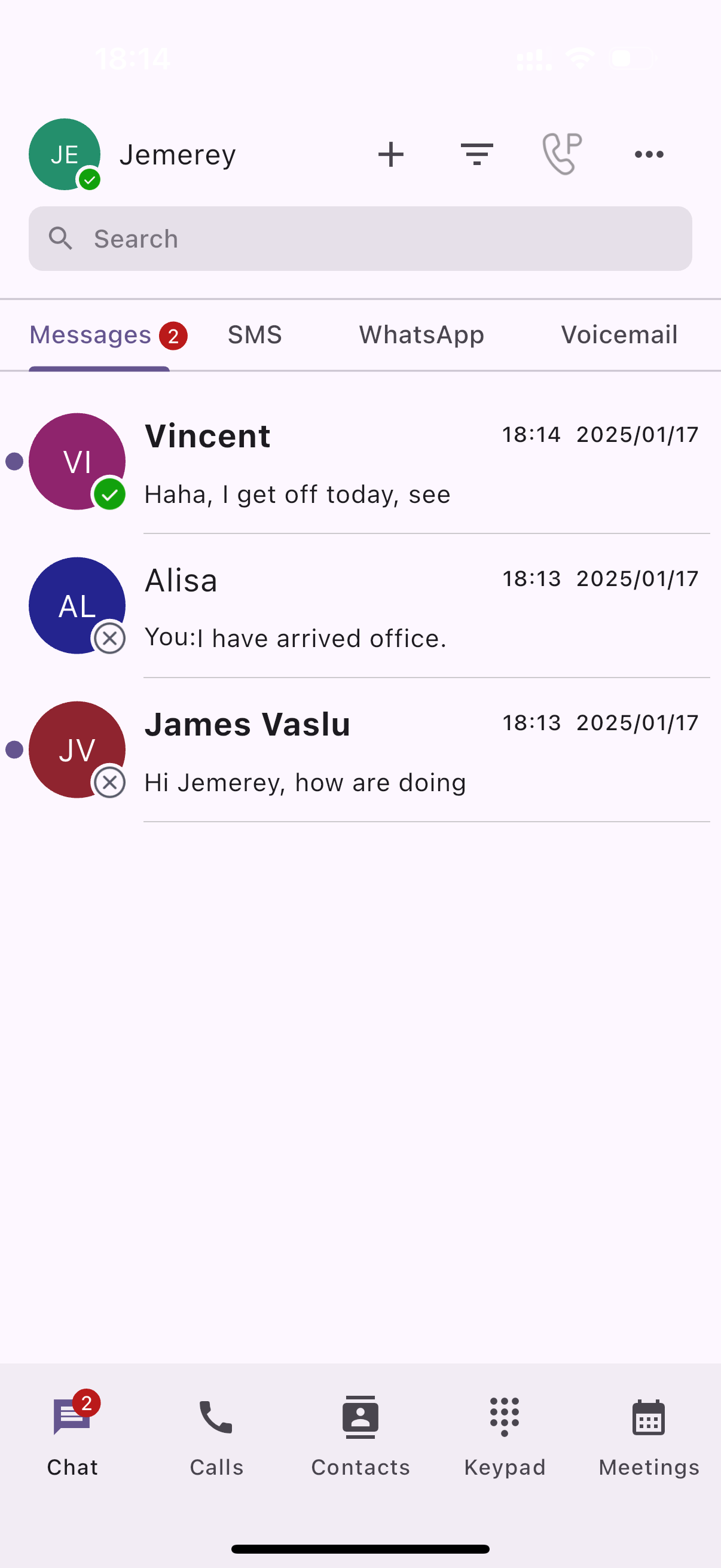The height and width of the screenshot is (1568, 721).
Task: Switch to the Voicemail tab
Action: pyautogui.click(x=619, y=335)
